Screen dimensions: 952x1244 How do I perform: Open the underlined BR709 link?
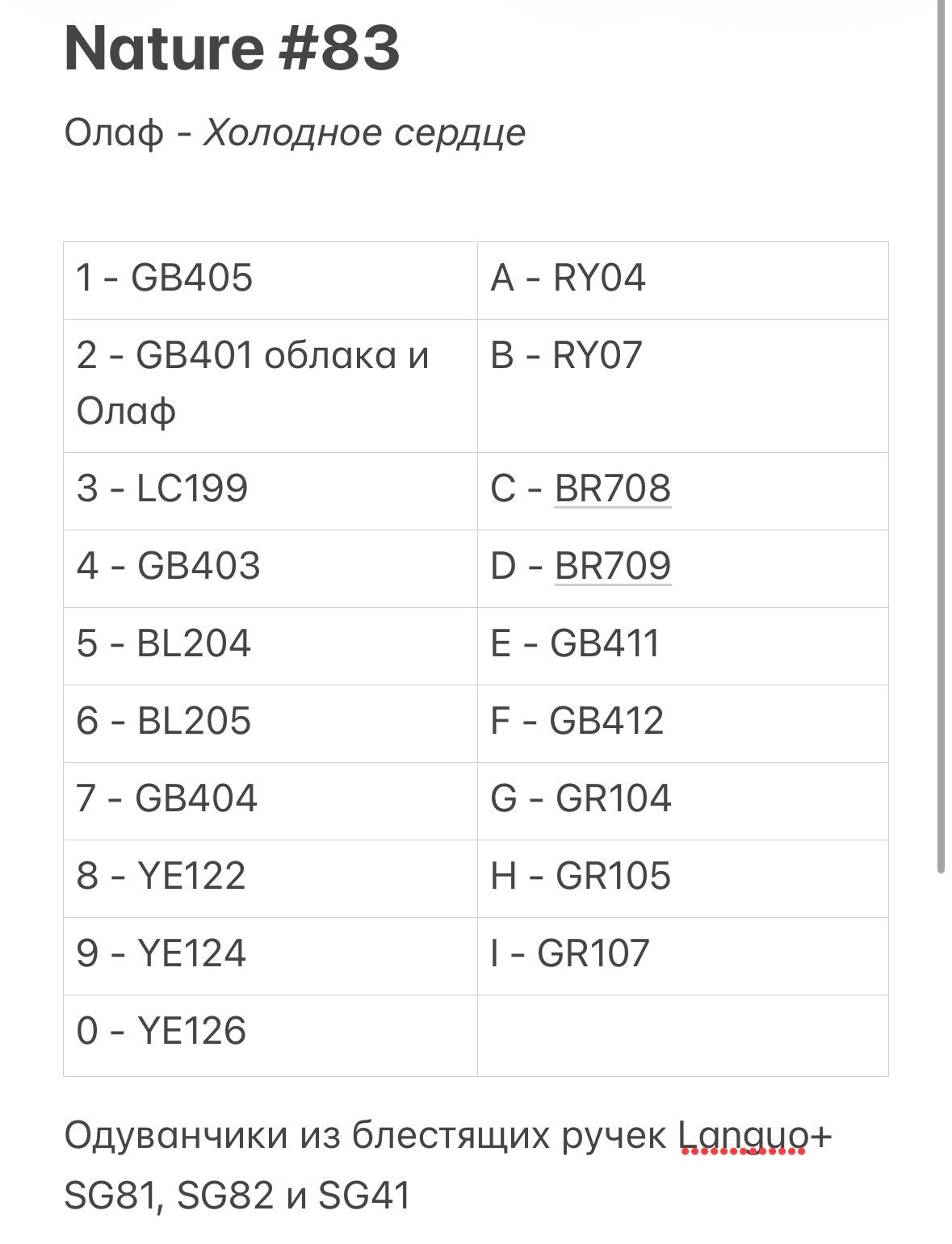(x=613, y=566)
